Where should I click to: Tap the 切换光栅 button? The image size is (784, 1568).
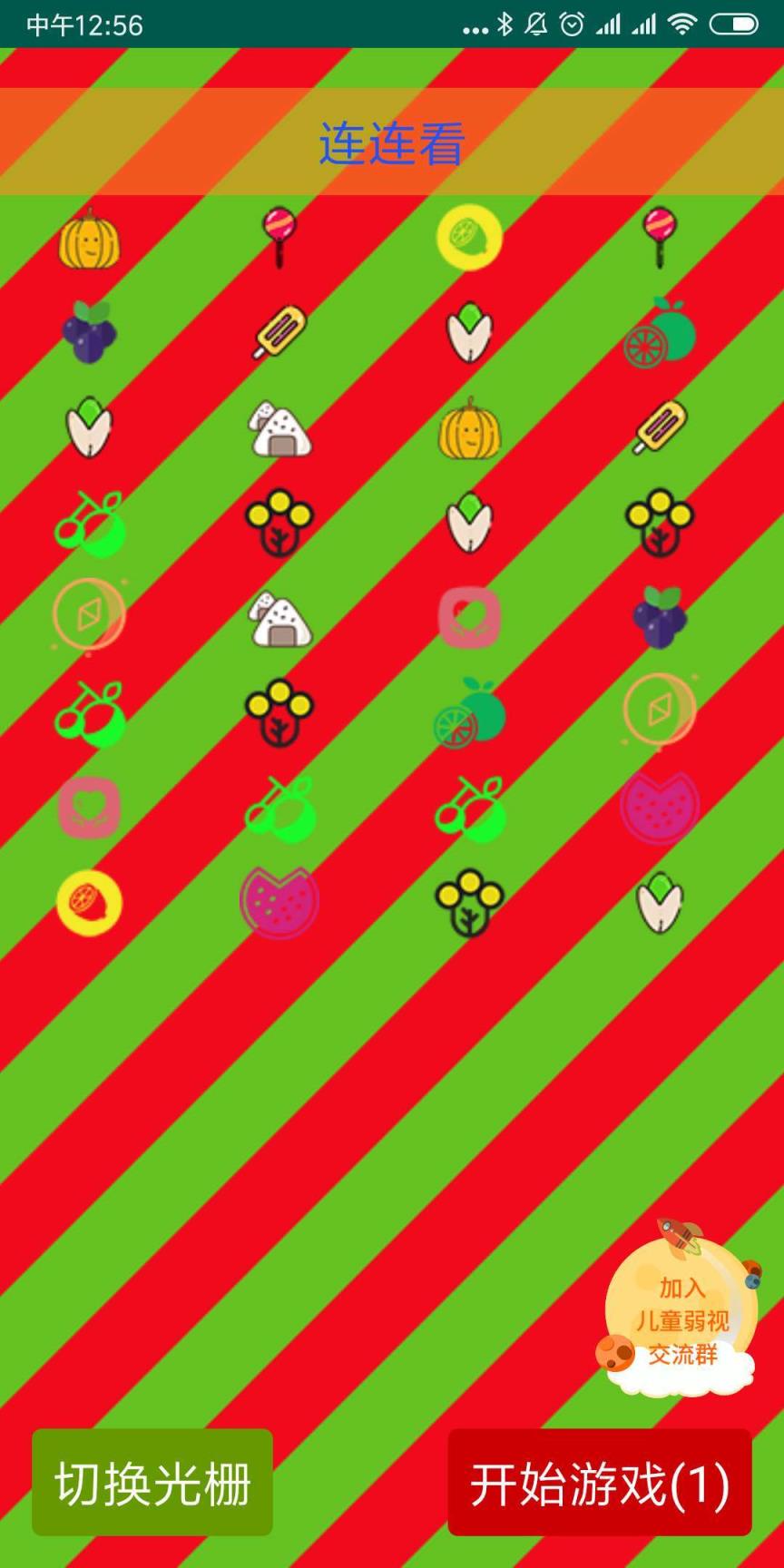coord(152,1484)
